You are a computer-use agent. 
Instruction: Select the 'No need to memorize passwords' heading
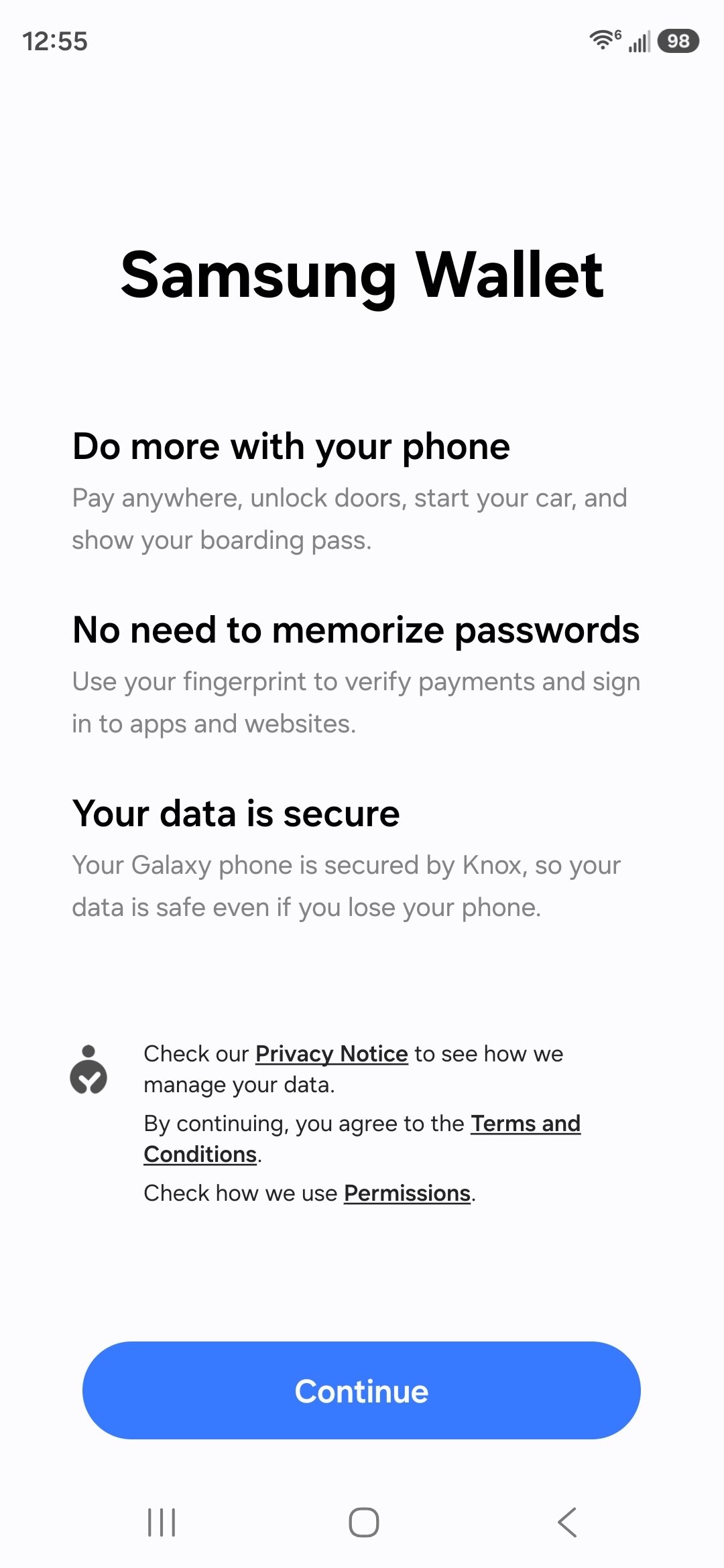pos(355,630)
